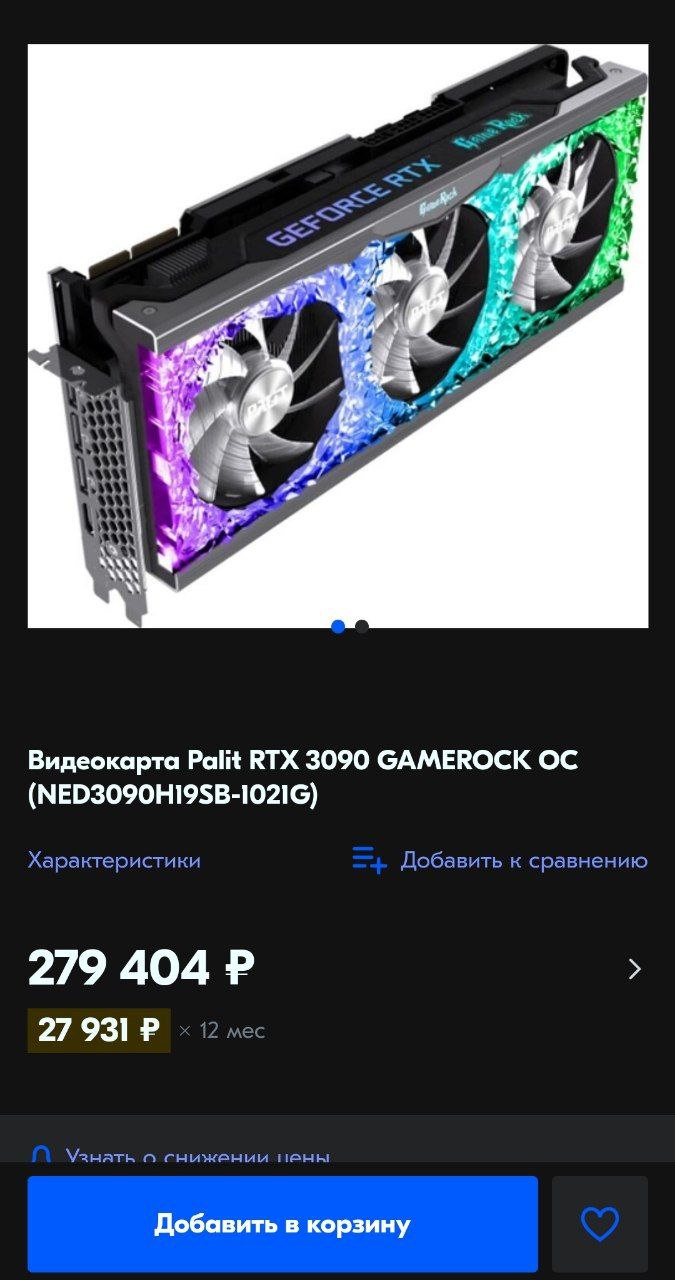Select the second image page dot
The width and height of the screenshot is (675, 1280).
tap(362, 627)
